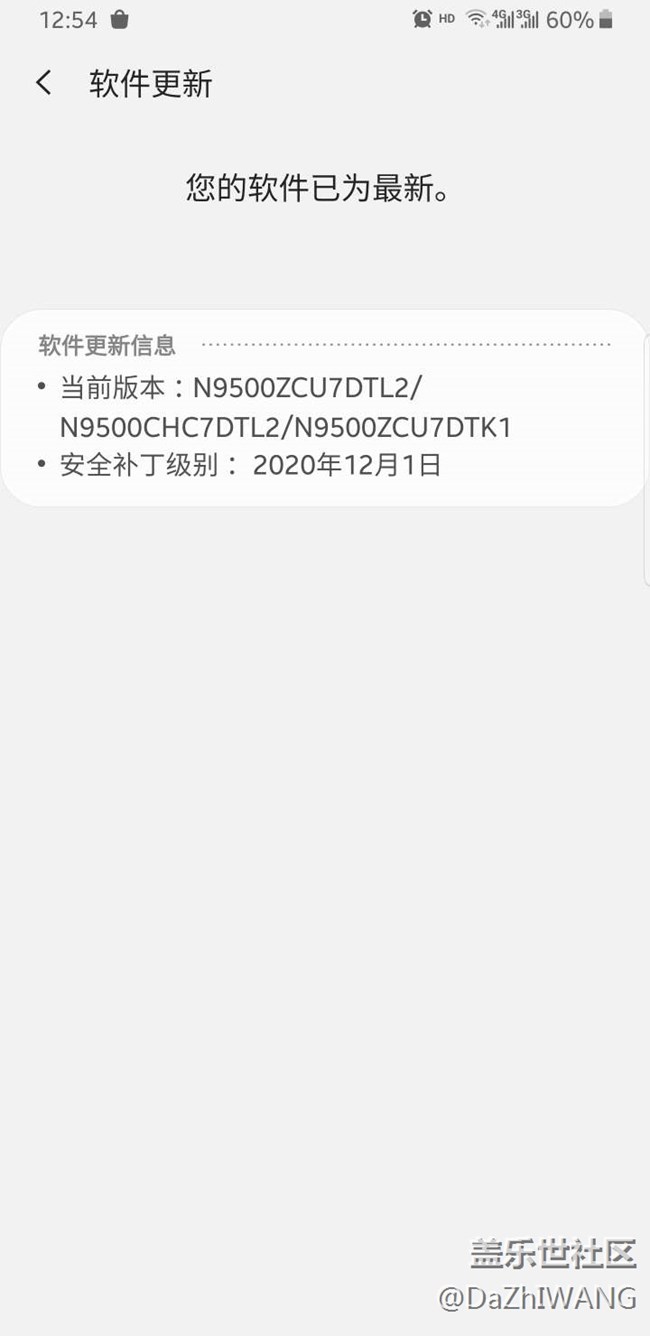650x1336 pixels.
Task: Go back from the 软件更新 screen
Action: [x=43, y=83]
